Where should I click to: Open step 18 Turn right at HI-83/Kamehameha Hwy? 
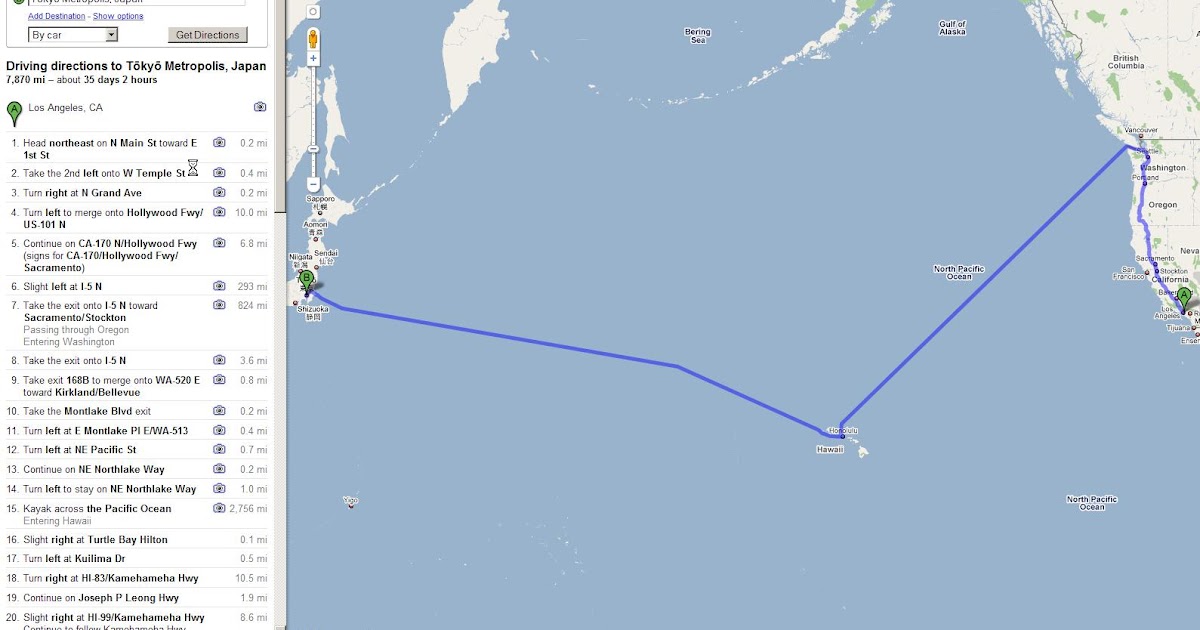click(x=136, y=578)
